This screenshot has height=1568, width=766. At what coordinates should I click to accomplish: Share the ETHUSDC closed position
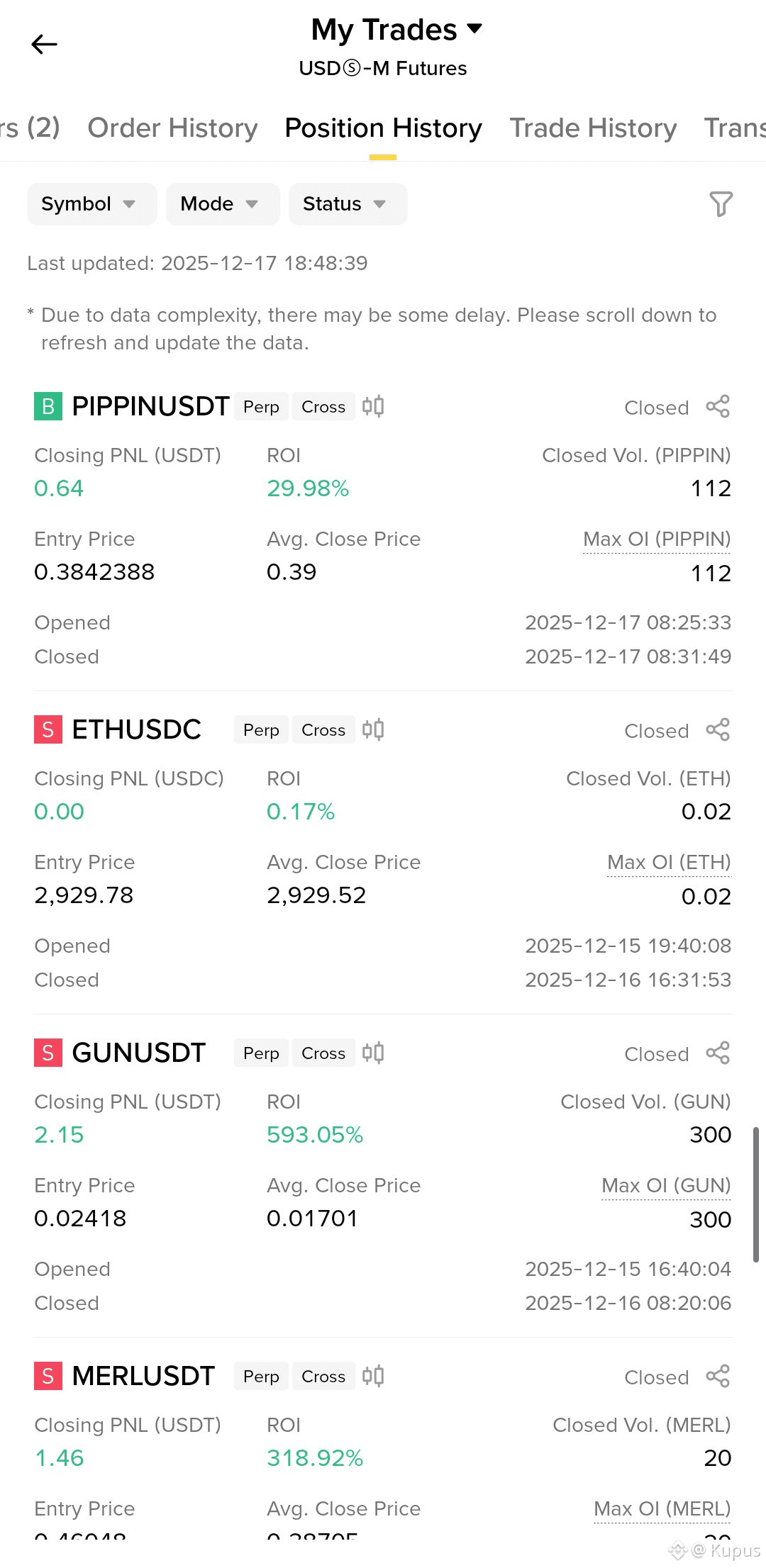718,730
